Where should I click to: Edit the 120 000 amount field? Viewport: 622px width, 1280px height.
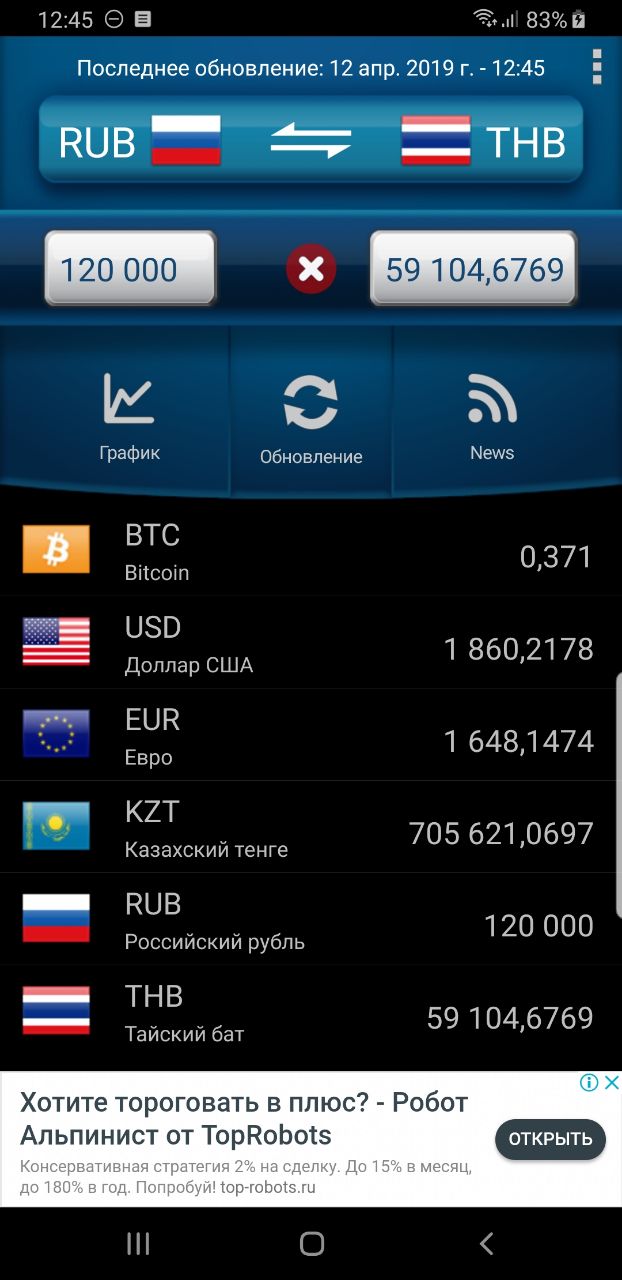click(130, 269)
